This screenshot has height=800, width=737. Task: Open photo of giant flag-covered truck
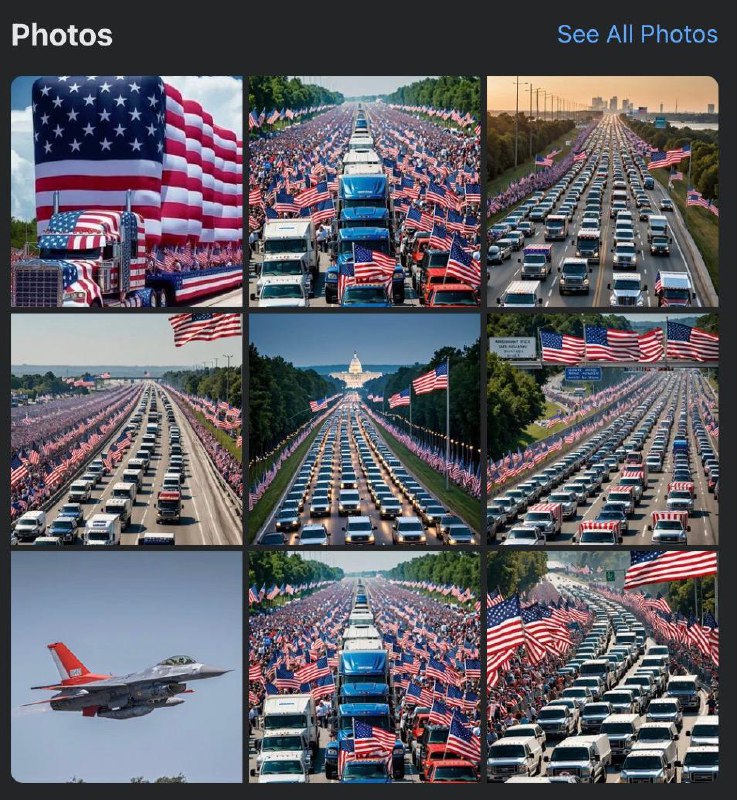pos(126,191)
